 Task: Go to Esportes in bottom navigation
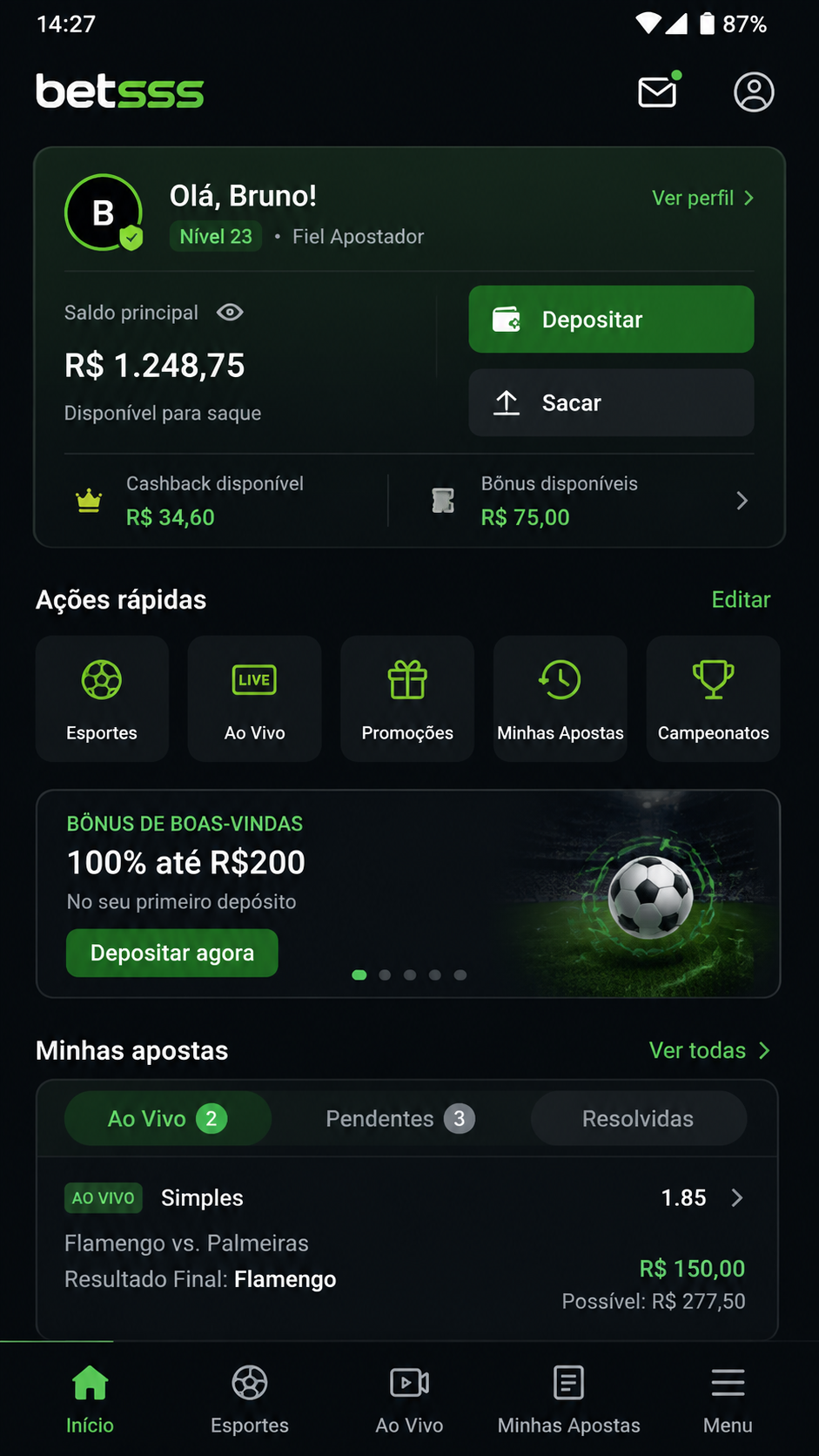250,1399
